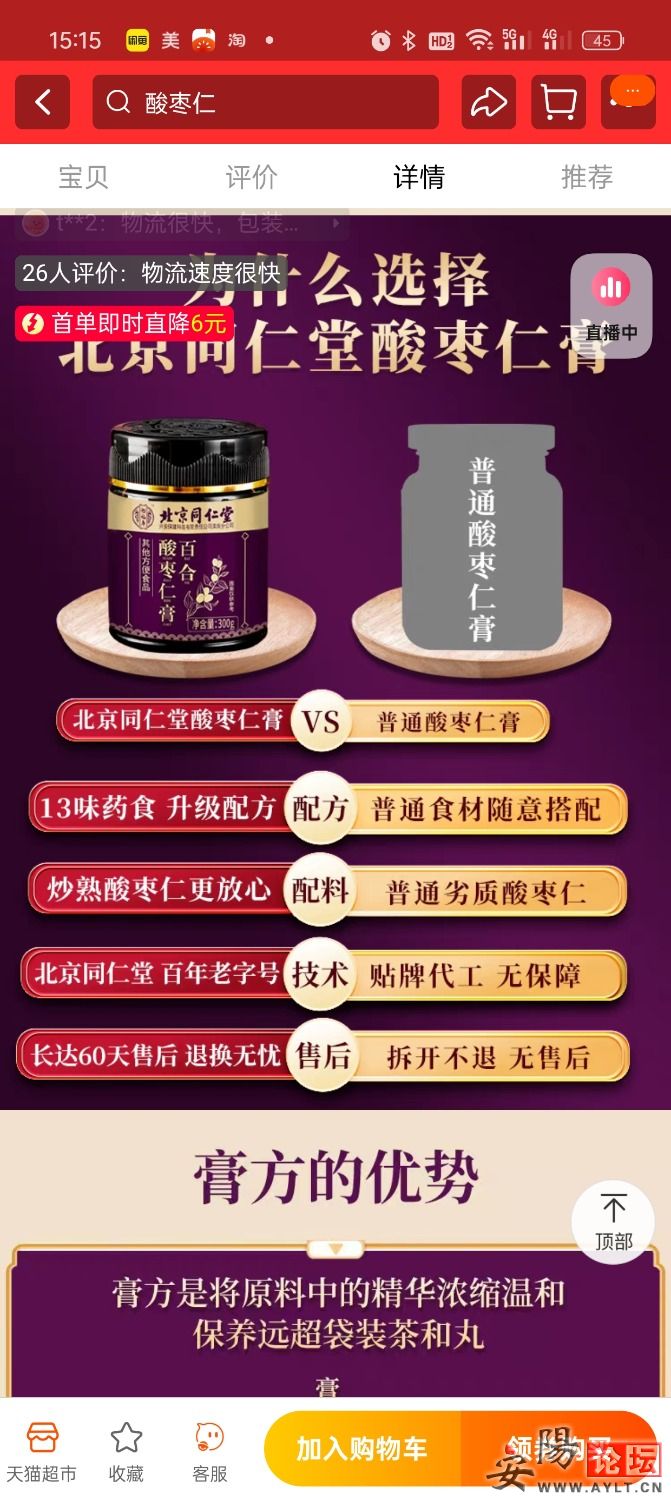Open the 直播中 live stream

[x=610, y=305]
